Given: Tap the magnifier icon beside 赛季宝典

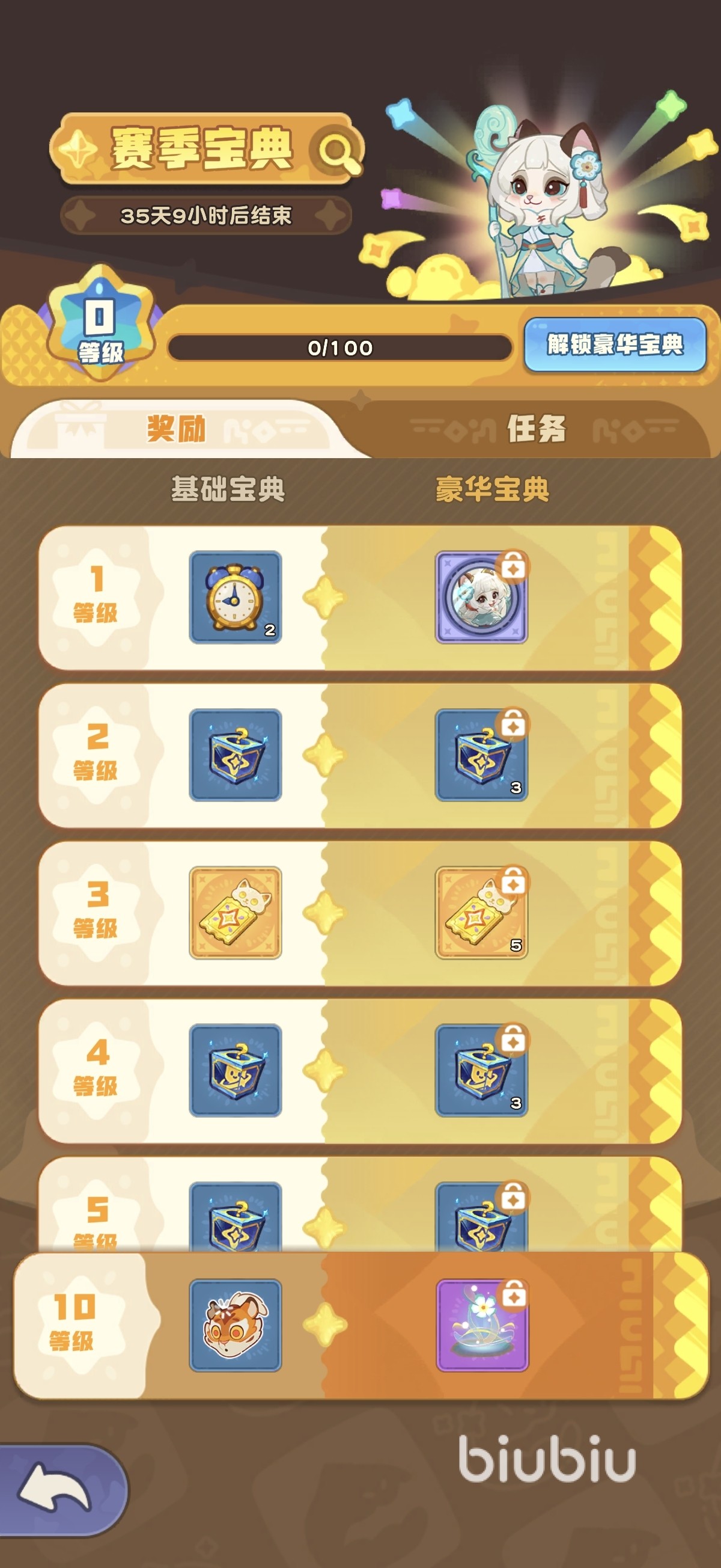Looking at the screenshot, I should [x=336, y=150].
